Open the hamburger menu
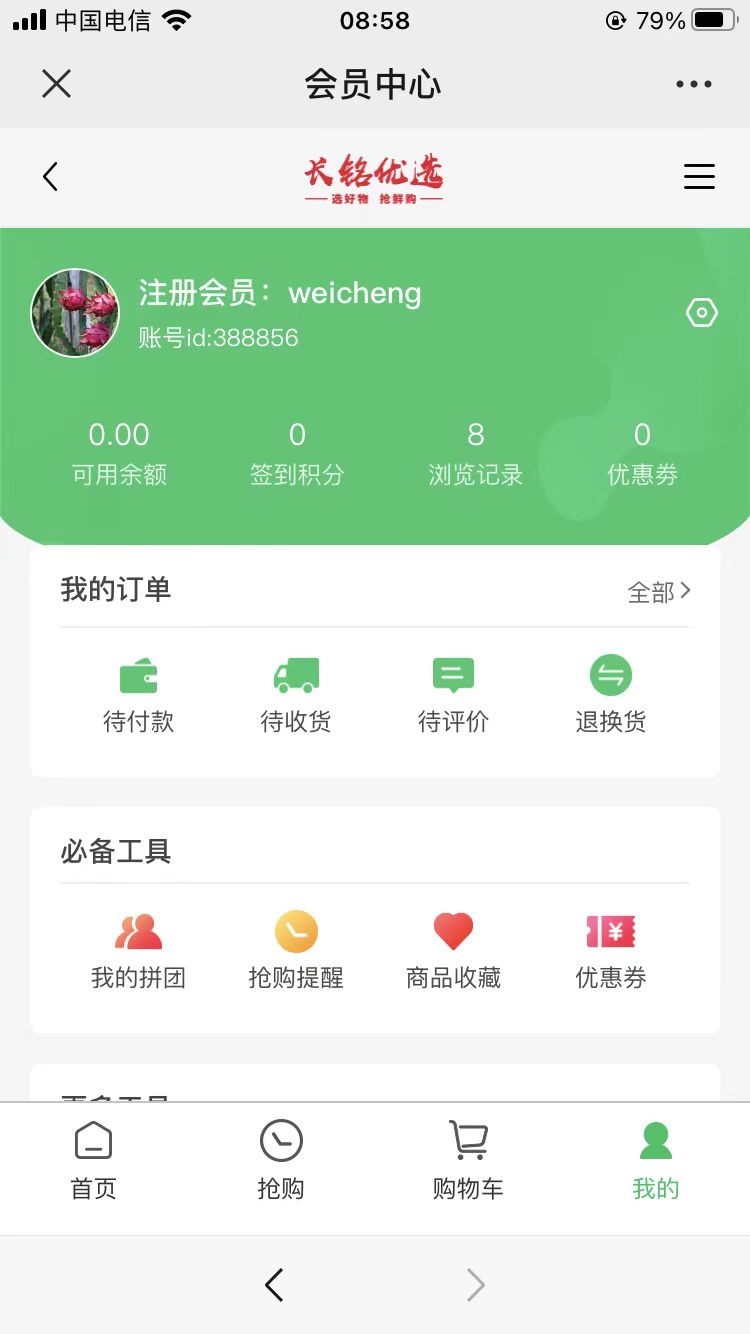The height and width of the screenshot is (1334, 750). pos(699,177)
